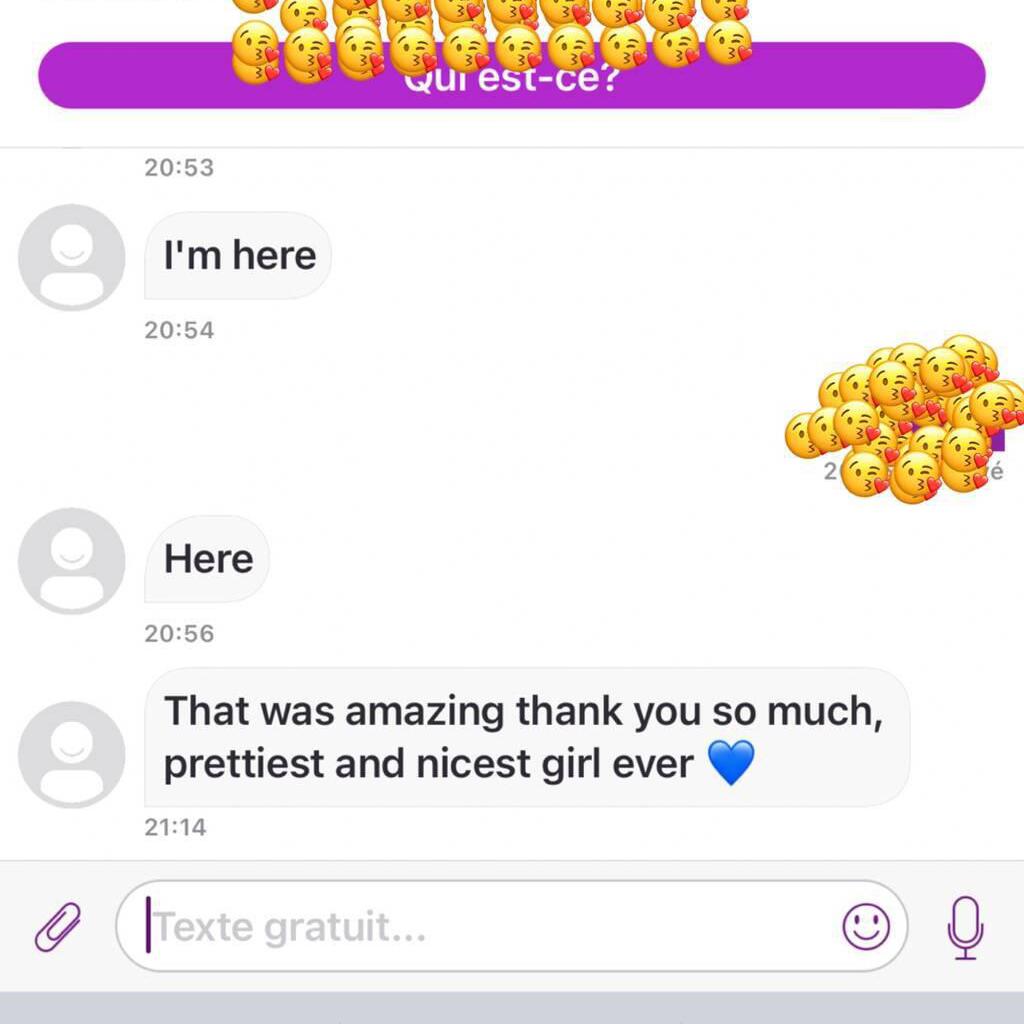
Task: Focus the 'Texte gratuit...' message field
Action: 480,927
